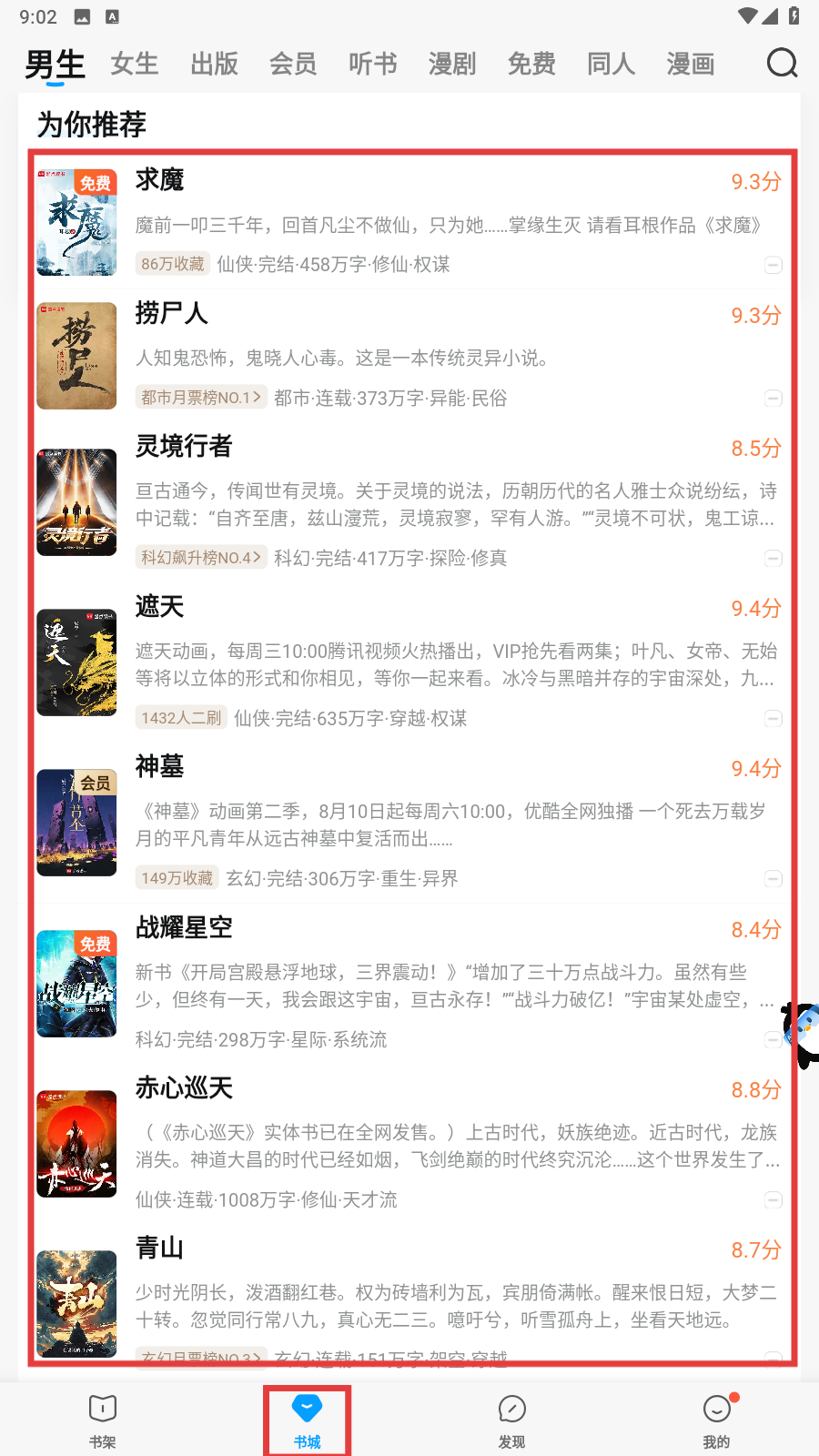
Task: Open the 我的 profile tab
Action: (716, 1420)
